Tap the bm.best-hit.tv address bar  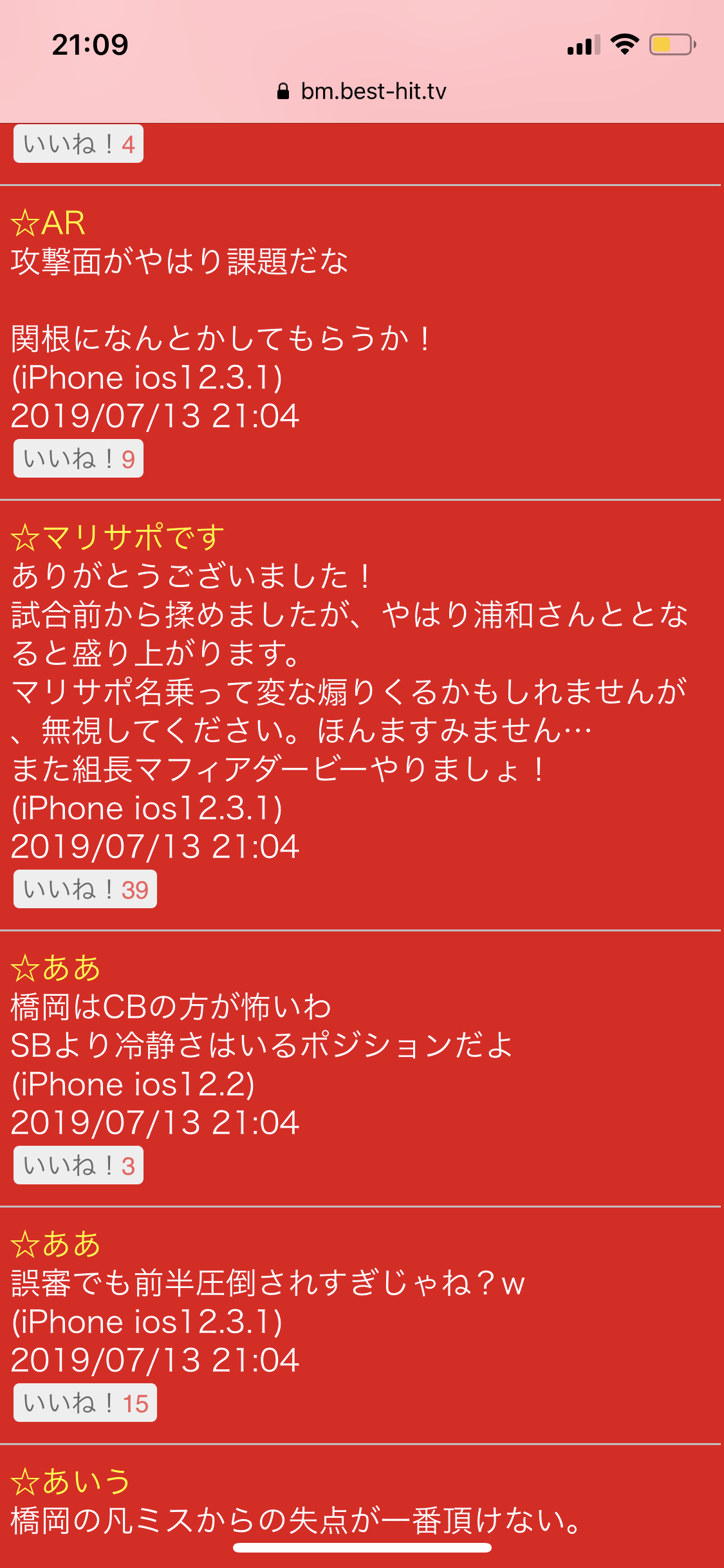(362, 91)
